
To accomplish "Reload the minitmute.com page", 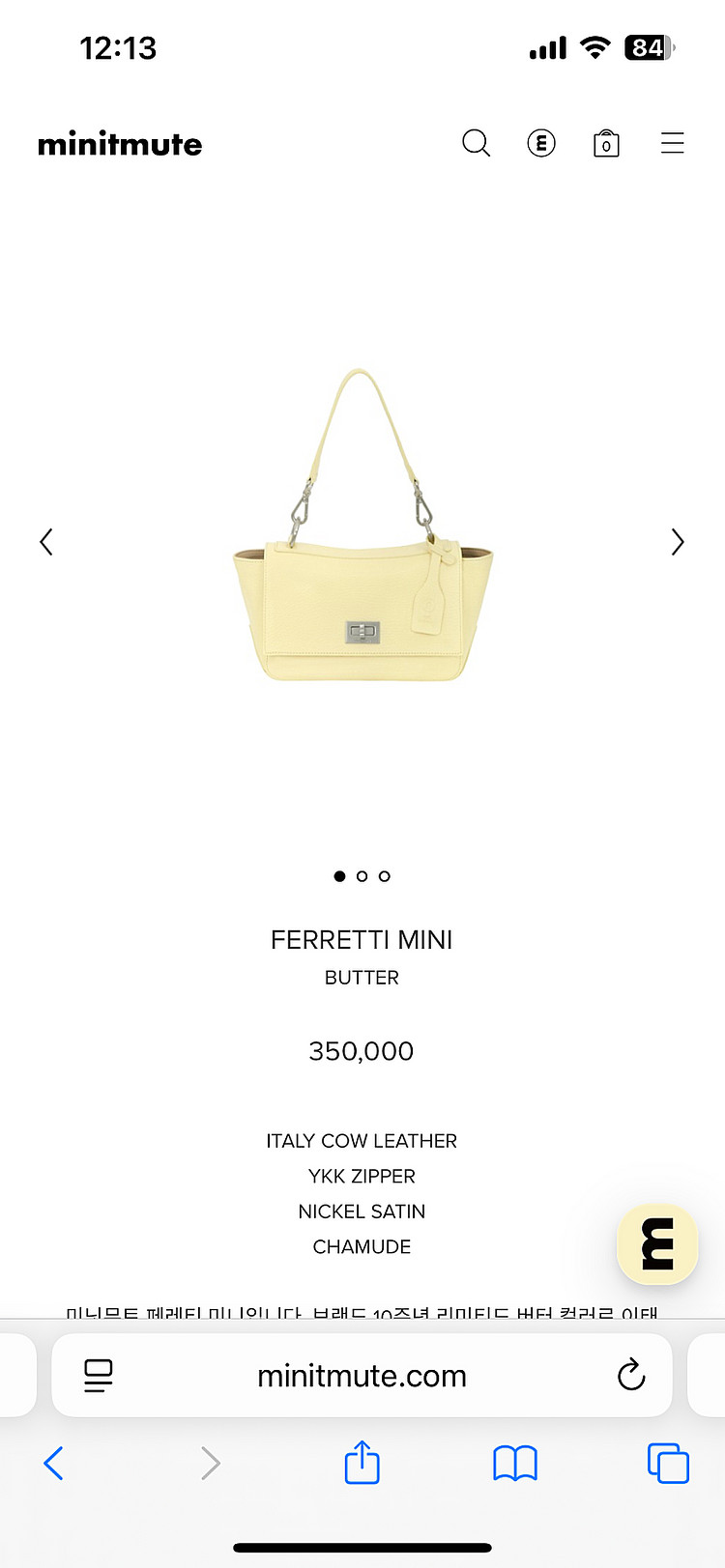I will coord(631,1374).
